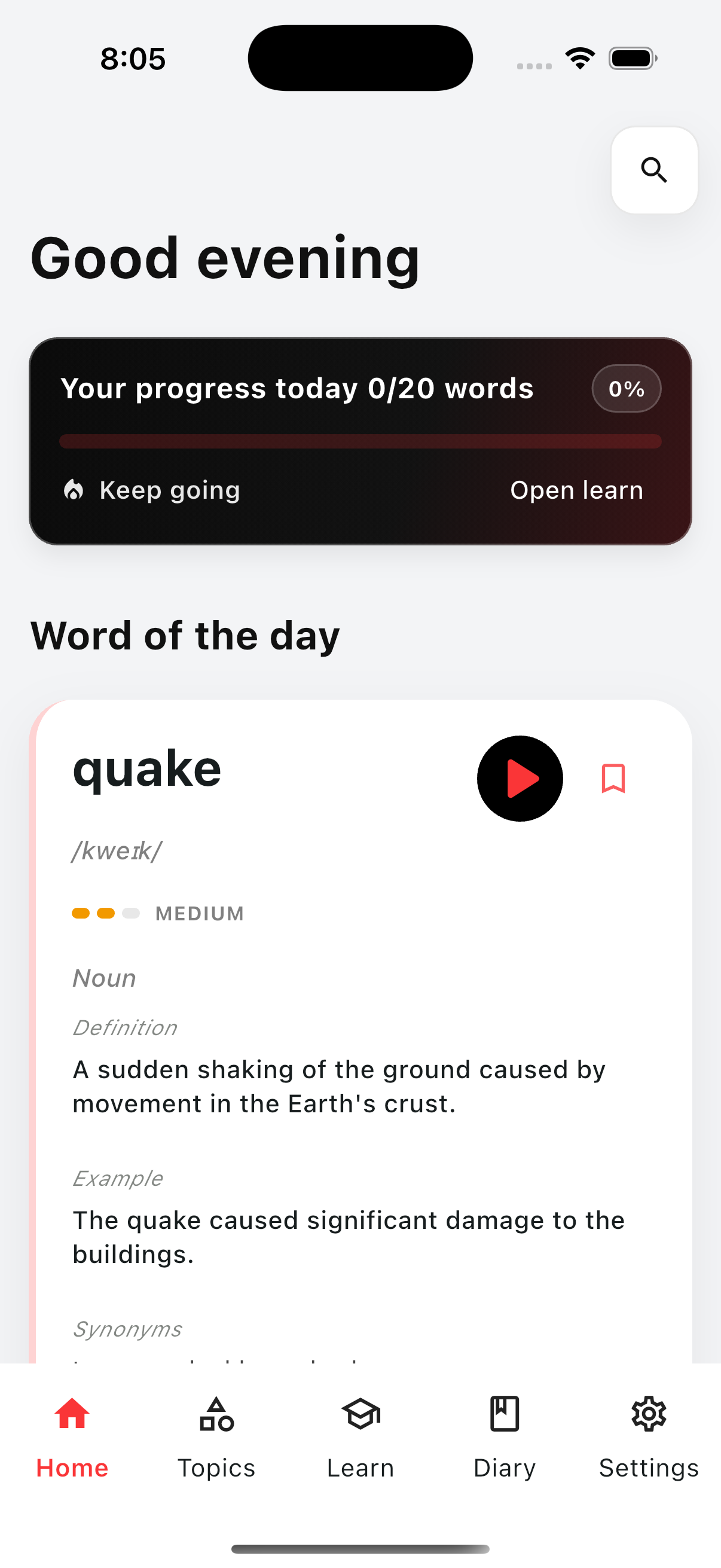Open the search icon

(654, 170)
